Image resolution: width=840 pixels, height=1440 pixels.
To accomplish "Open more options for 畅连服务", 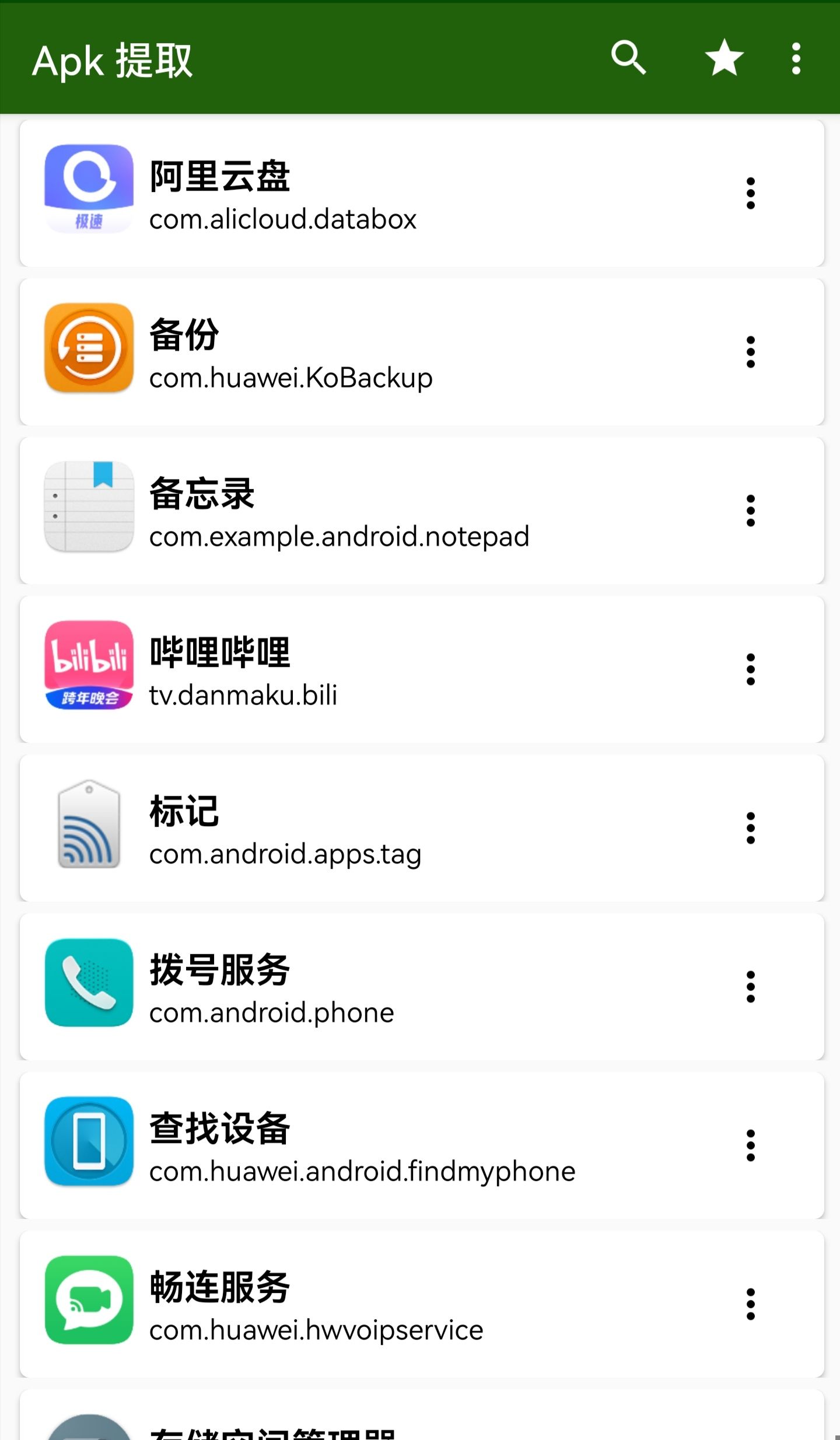I will pyautogui.click(x=751, y=1305).
